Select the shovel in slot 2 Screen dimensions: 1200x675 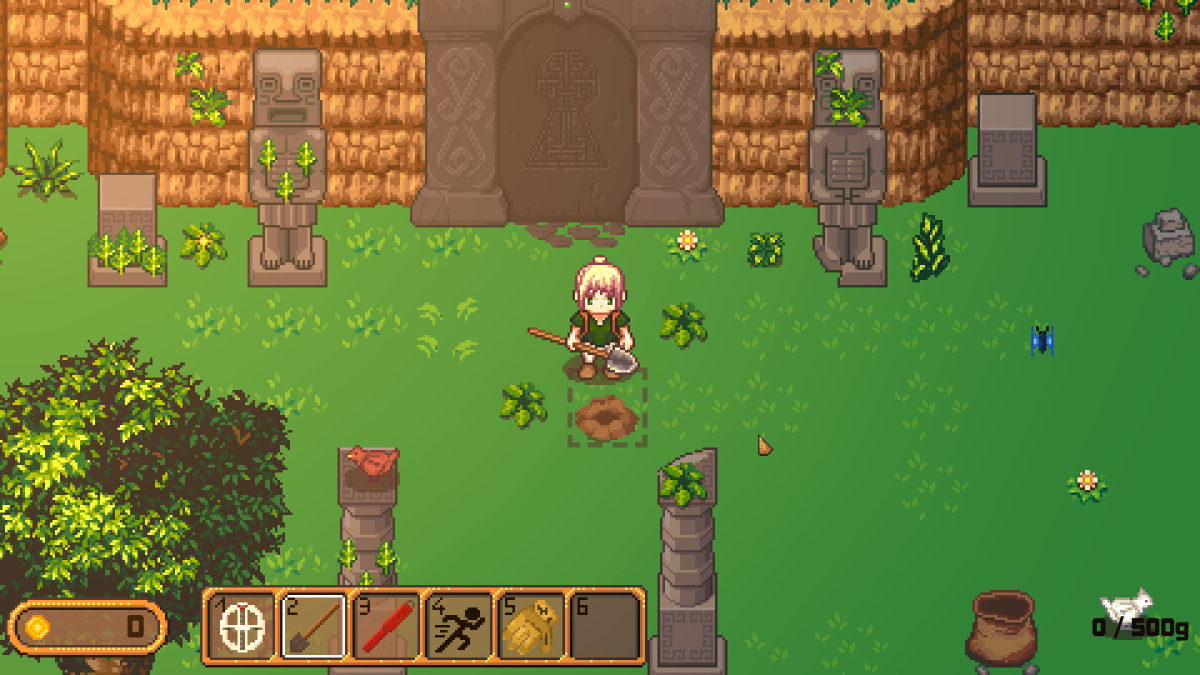[315, 626]
